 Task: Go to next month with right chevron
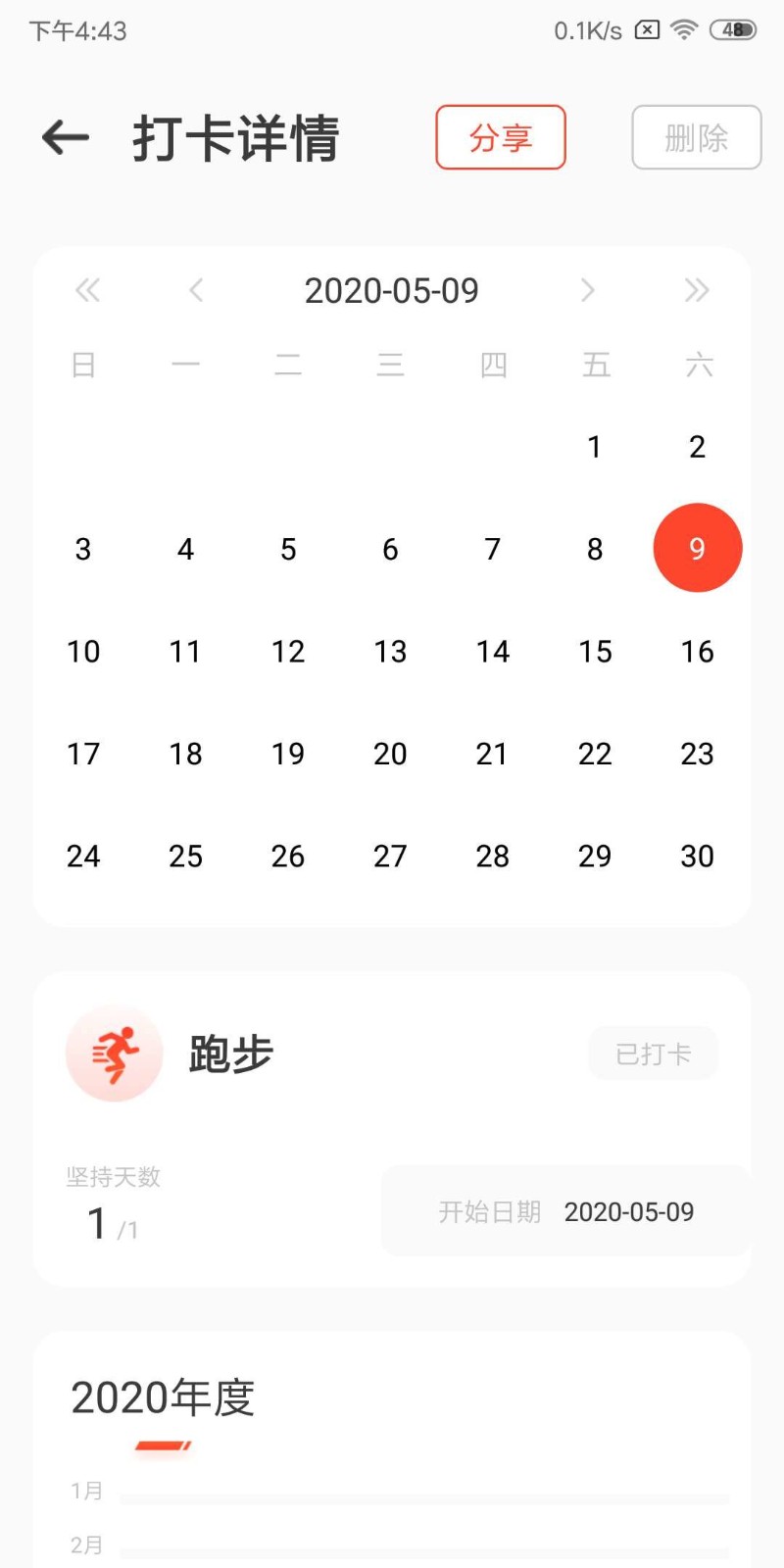coord(588,290)
